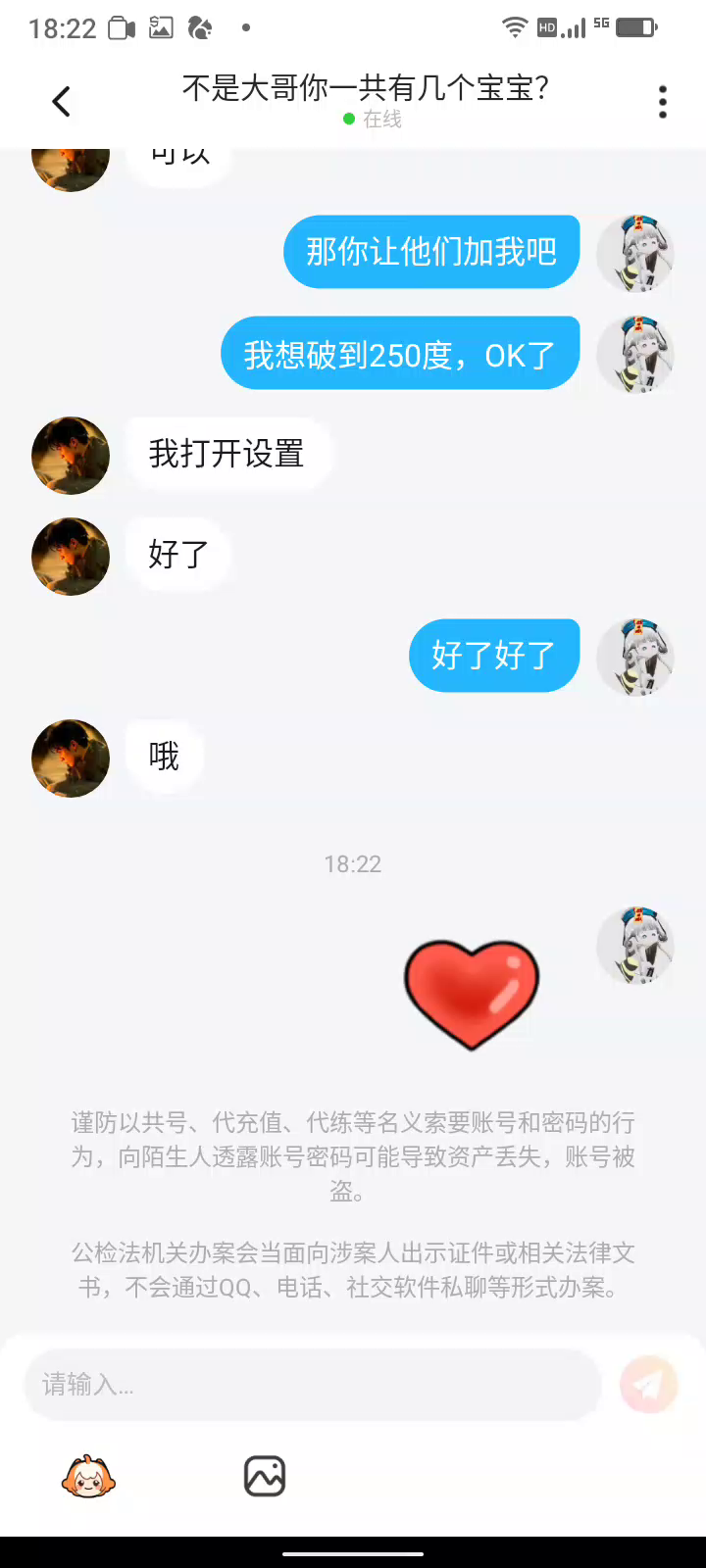The image size is (706, 1568).
Task: Open the three-dot overflow menu
Action: (x=663, y=102)
